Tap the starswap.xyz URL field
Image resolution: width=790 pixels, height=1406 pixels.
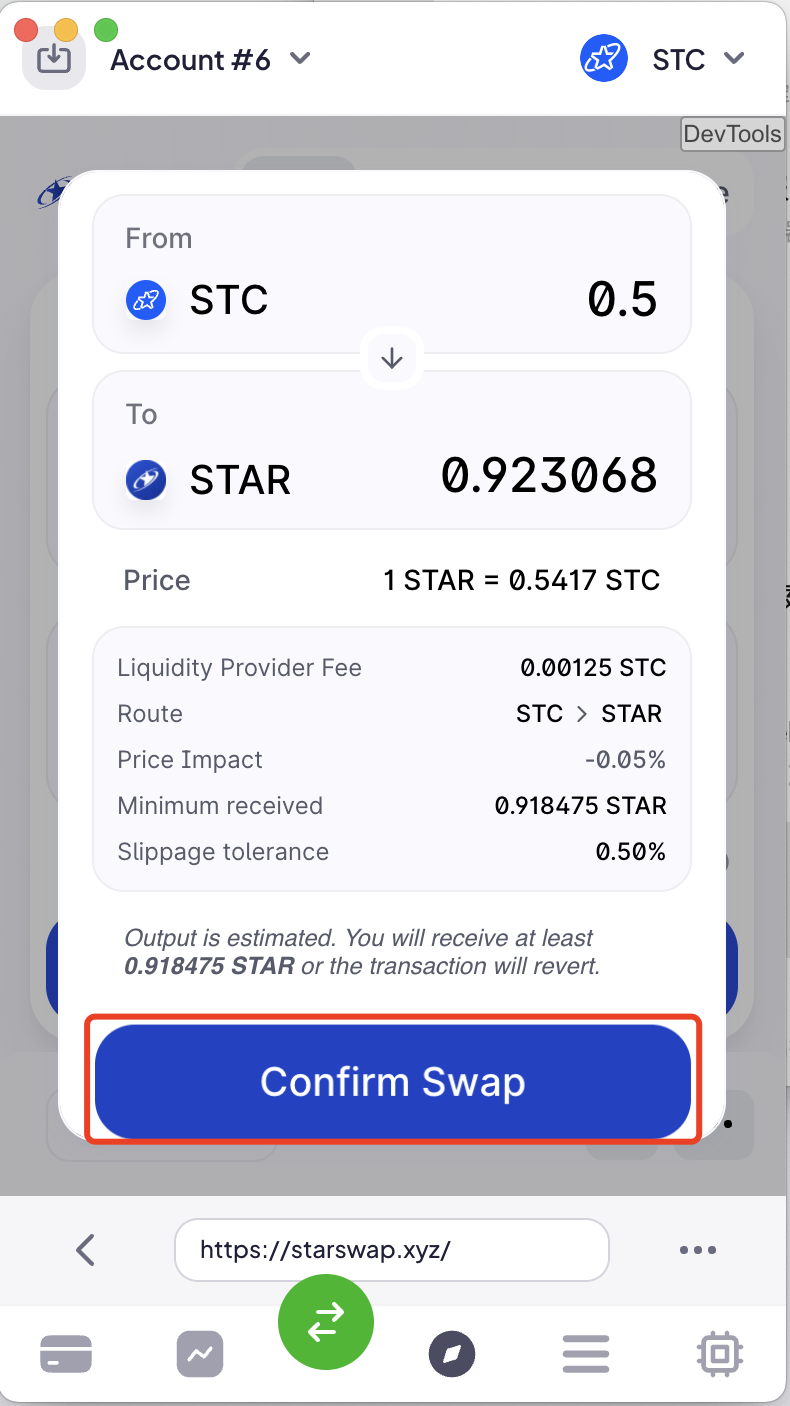(x=392, y=1249)
